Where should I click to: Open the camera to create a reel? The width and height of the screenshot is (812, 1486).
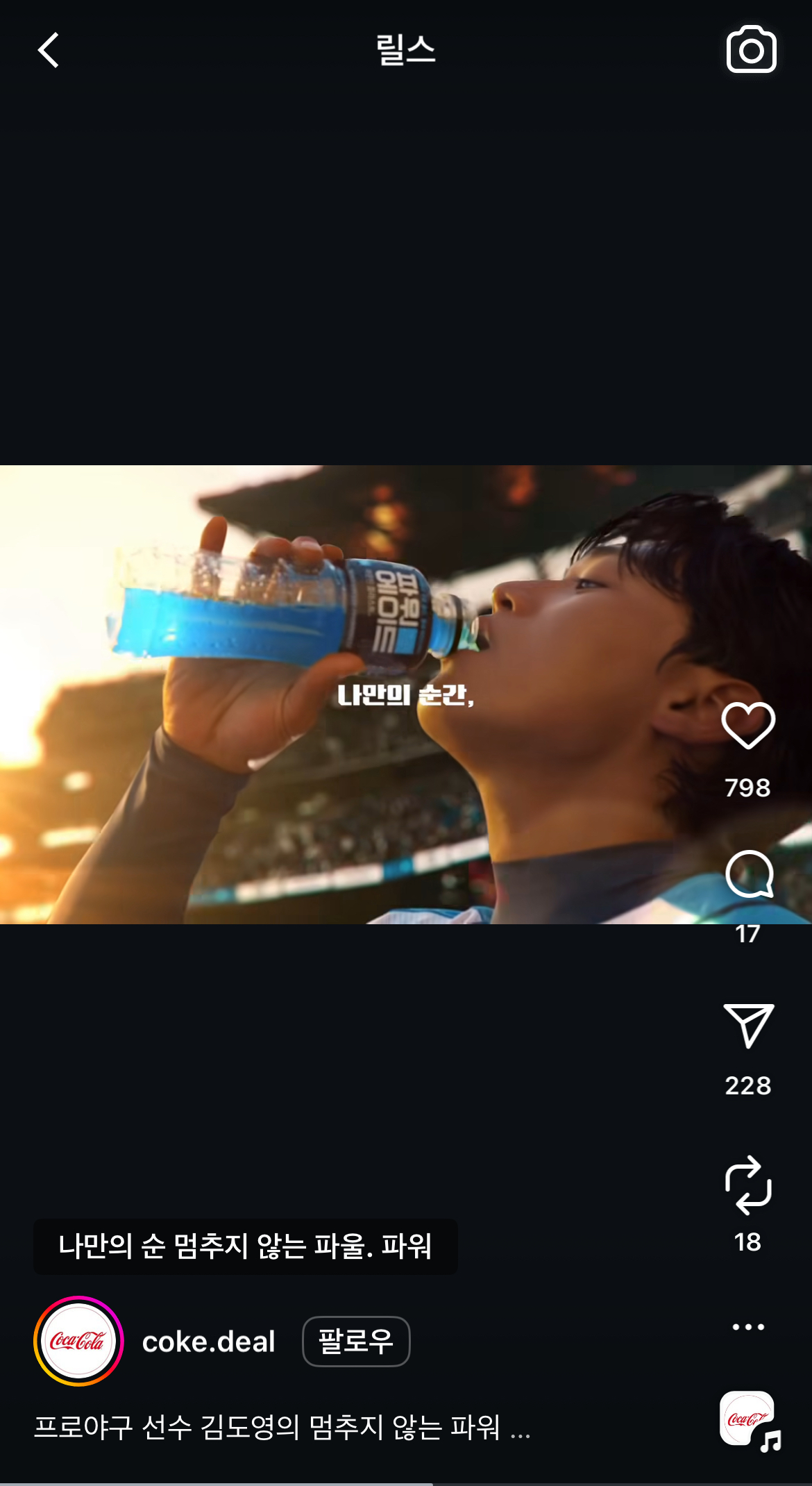point(751,49)
